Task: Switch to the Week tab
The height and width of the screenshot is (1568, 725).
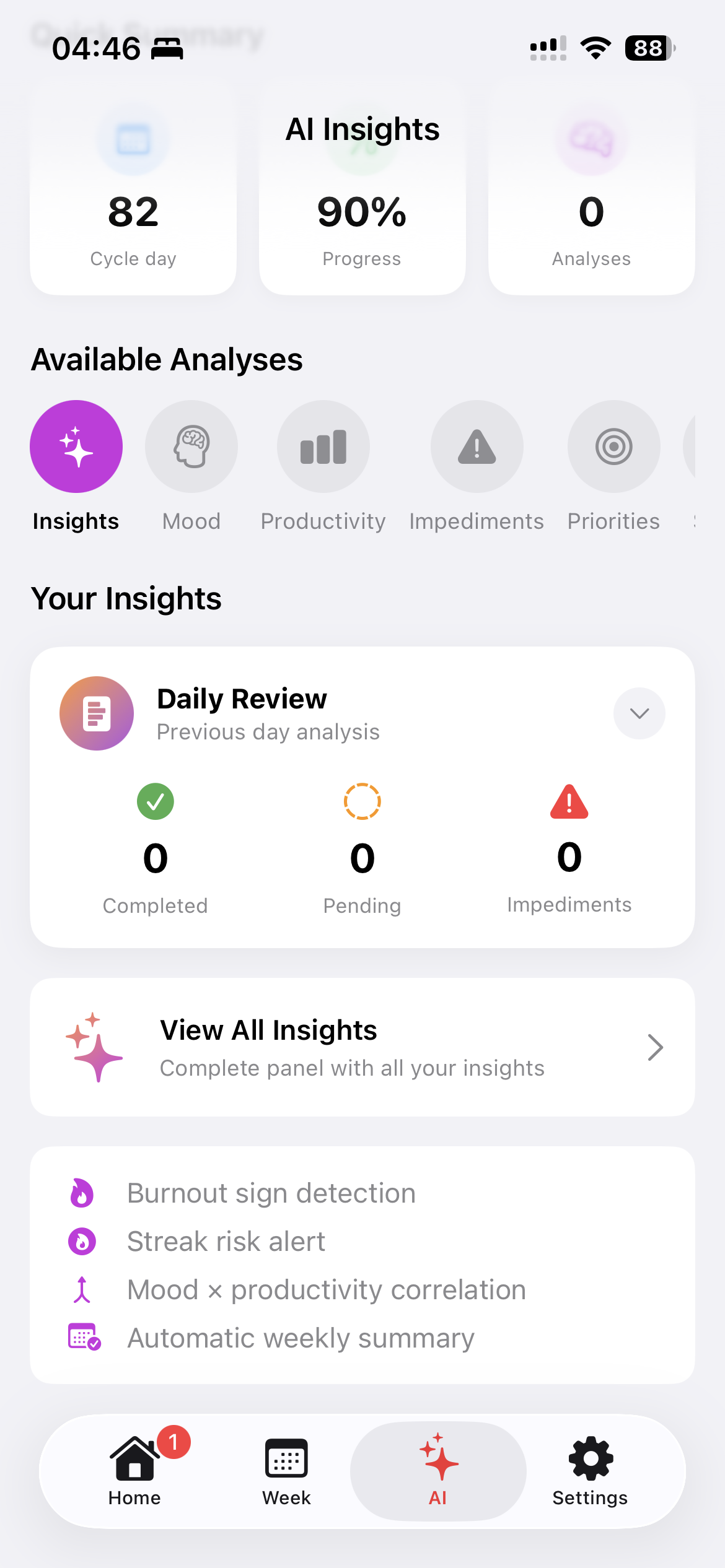Action: (x=286, y=1470)
